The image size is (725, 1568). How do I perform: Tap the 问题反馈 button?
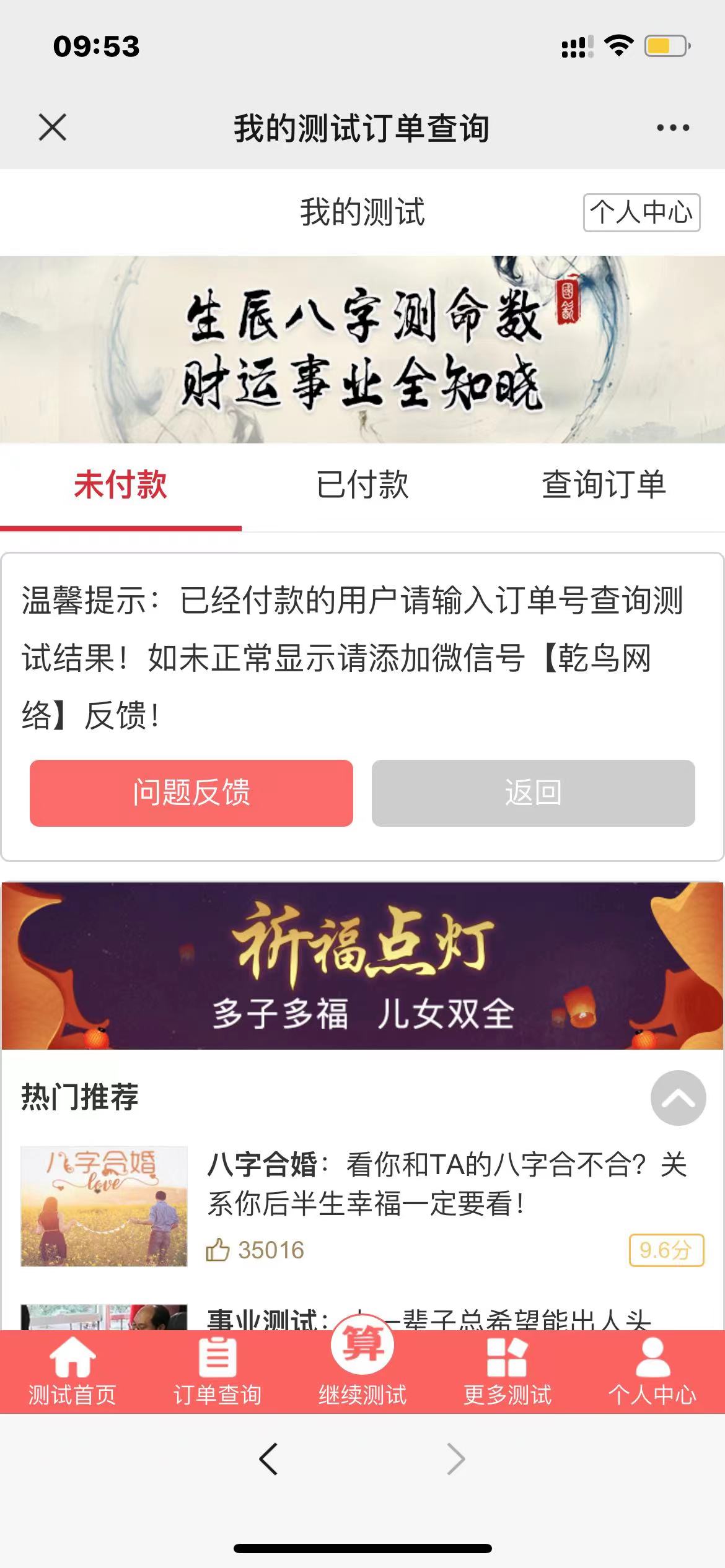[x=191, y=793]
